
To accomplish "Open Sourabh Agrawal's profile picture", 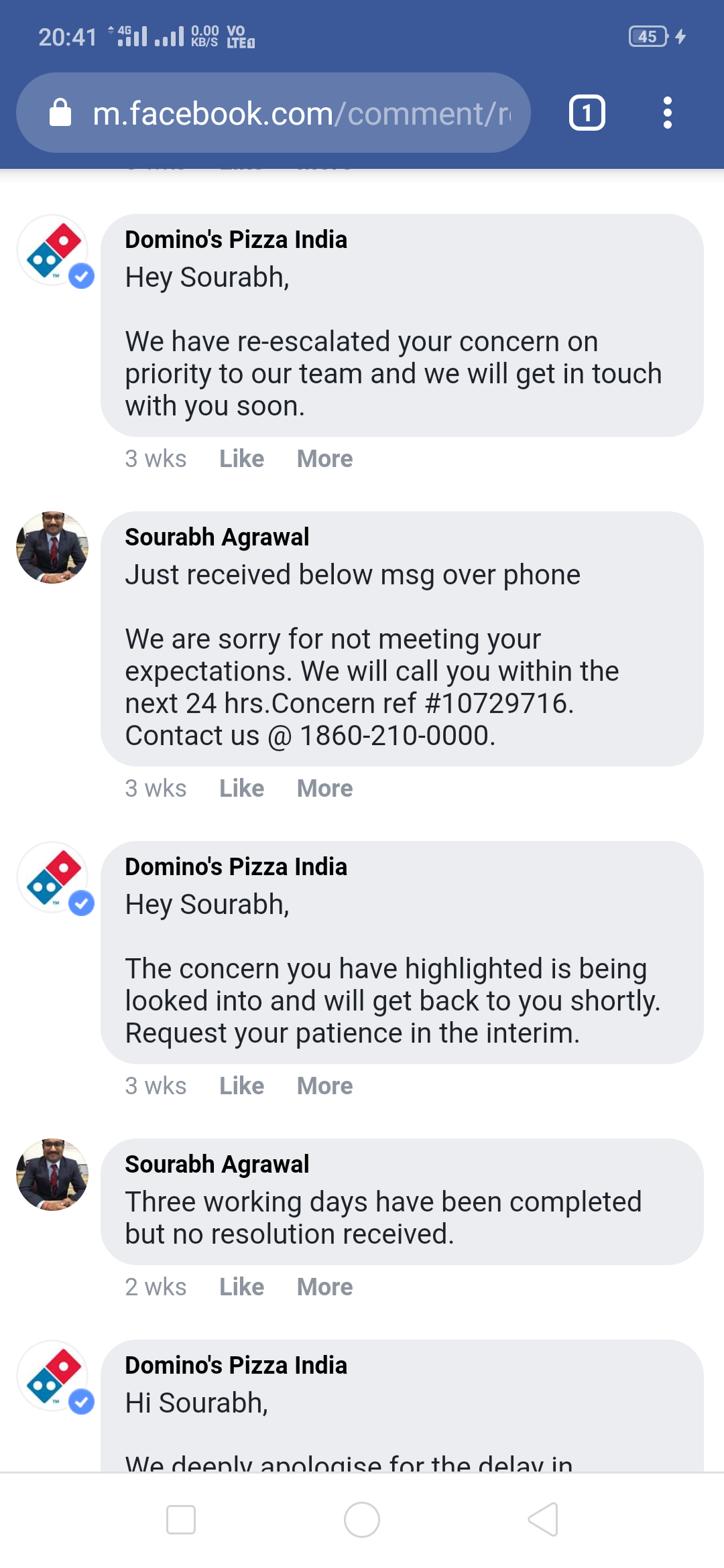I will coord(52,546).
